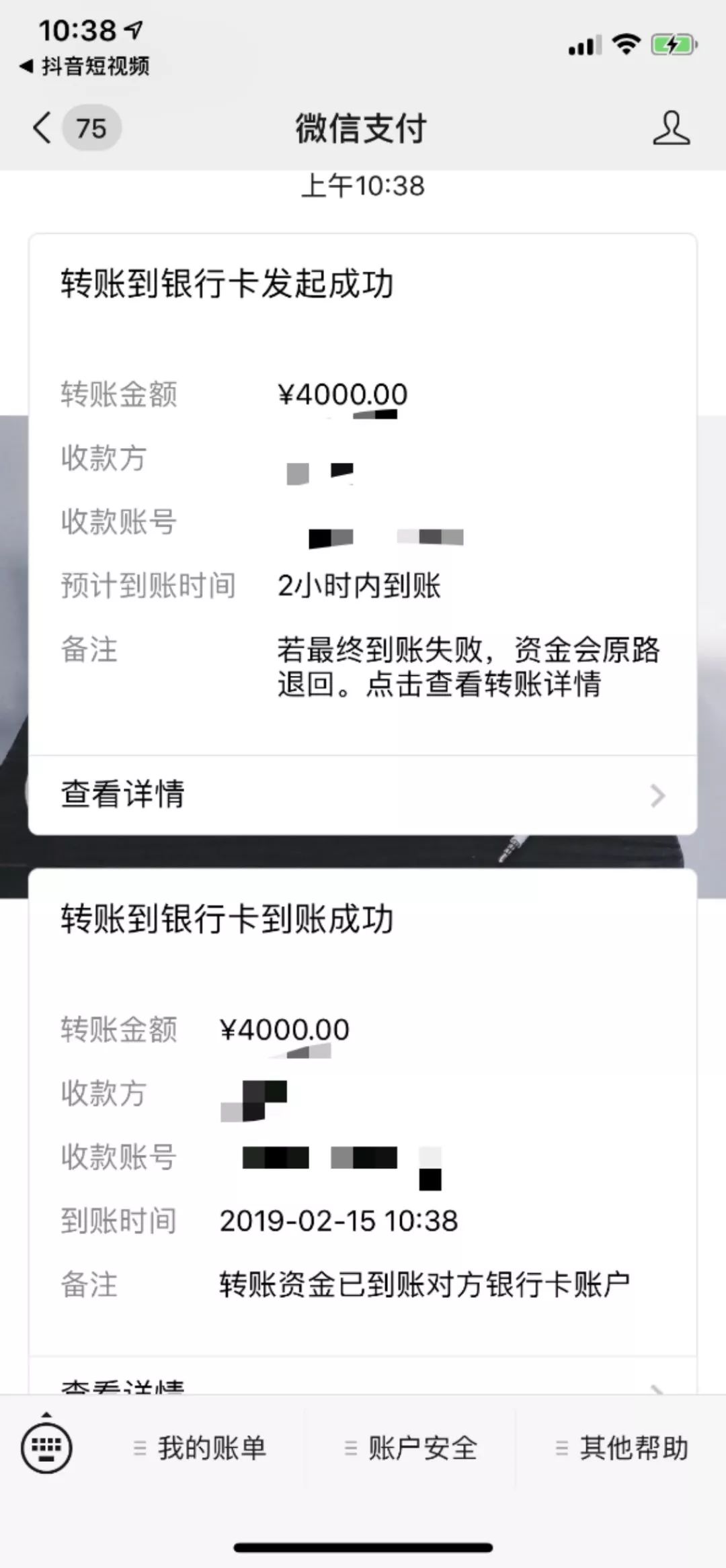Open the 账户安全 menu
Image resolution: width=726 pixels, height=1568 pixels.
coord(411,1448)
